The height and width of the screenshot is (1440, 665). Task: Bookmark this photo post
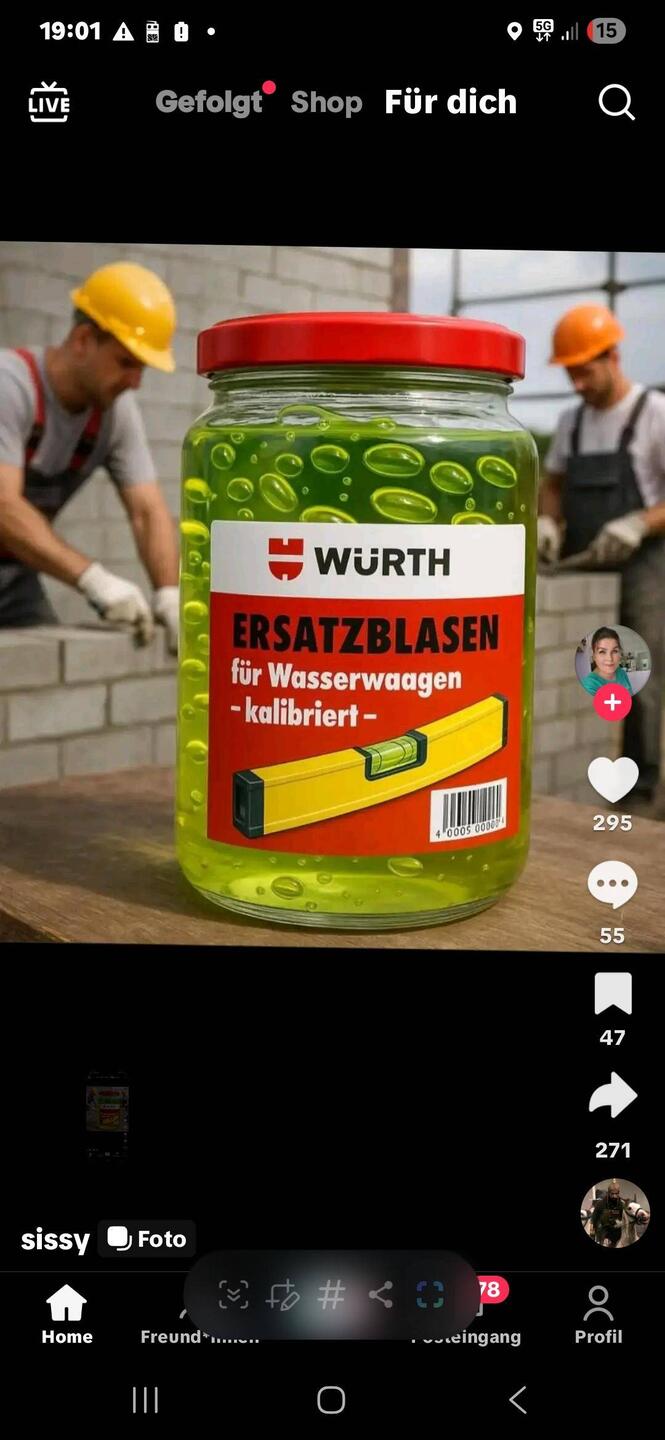[x=612, y=994]
